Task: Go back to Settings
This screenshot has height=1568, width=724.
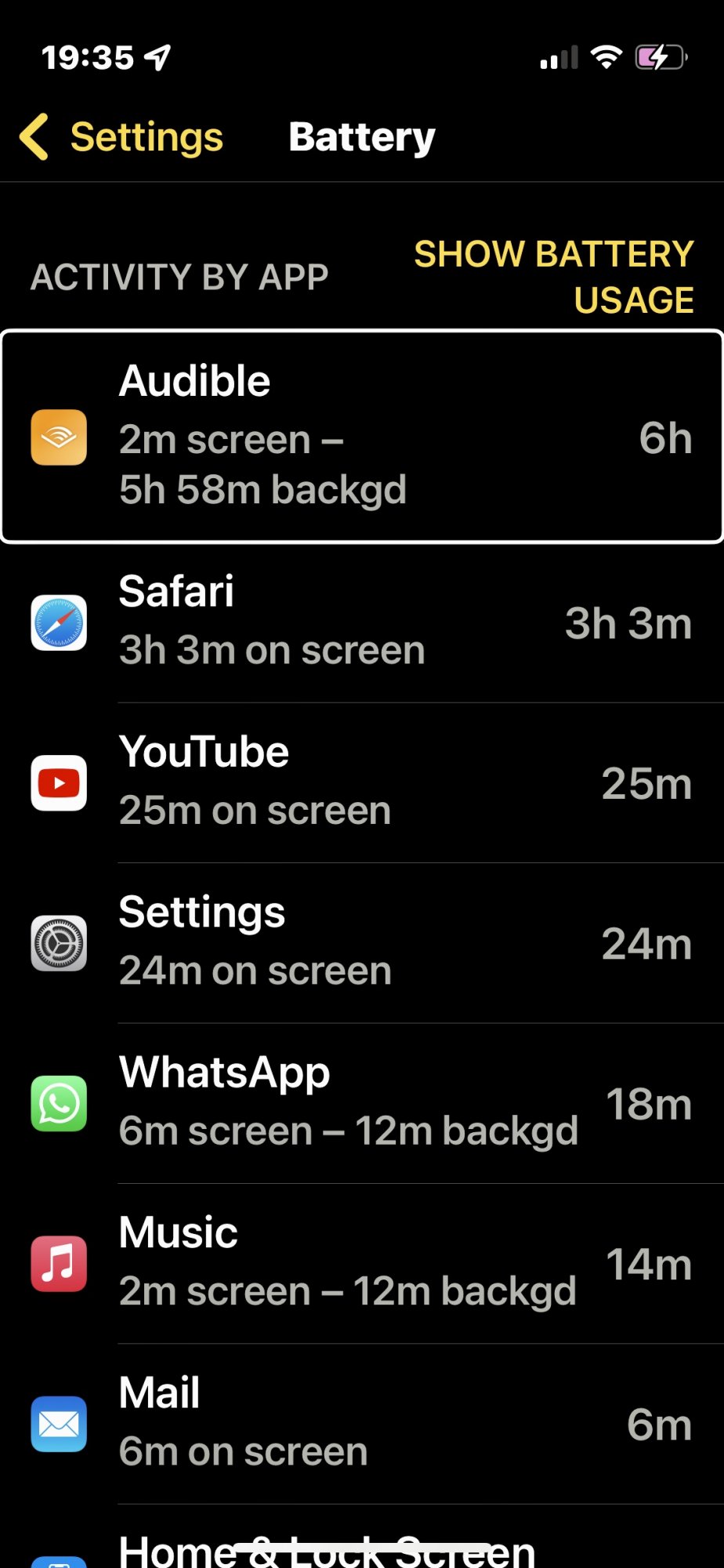Action: [121, 137]
